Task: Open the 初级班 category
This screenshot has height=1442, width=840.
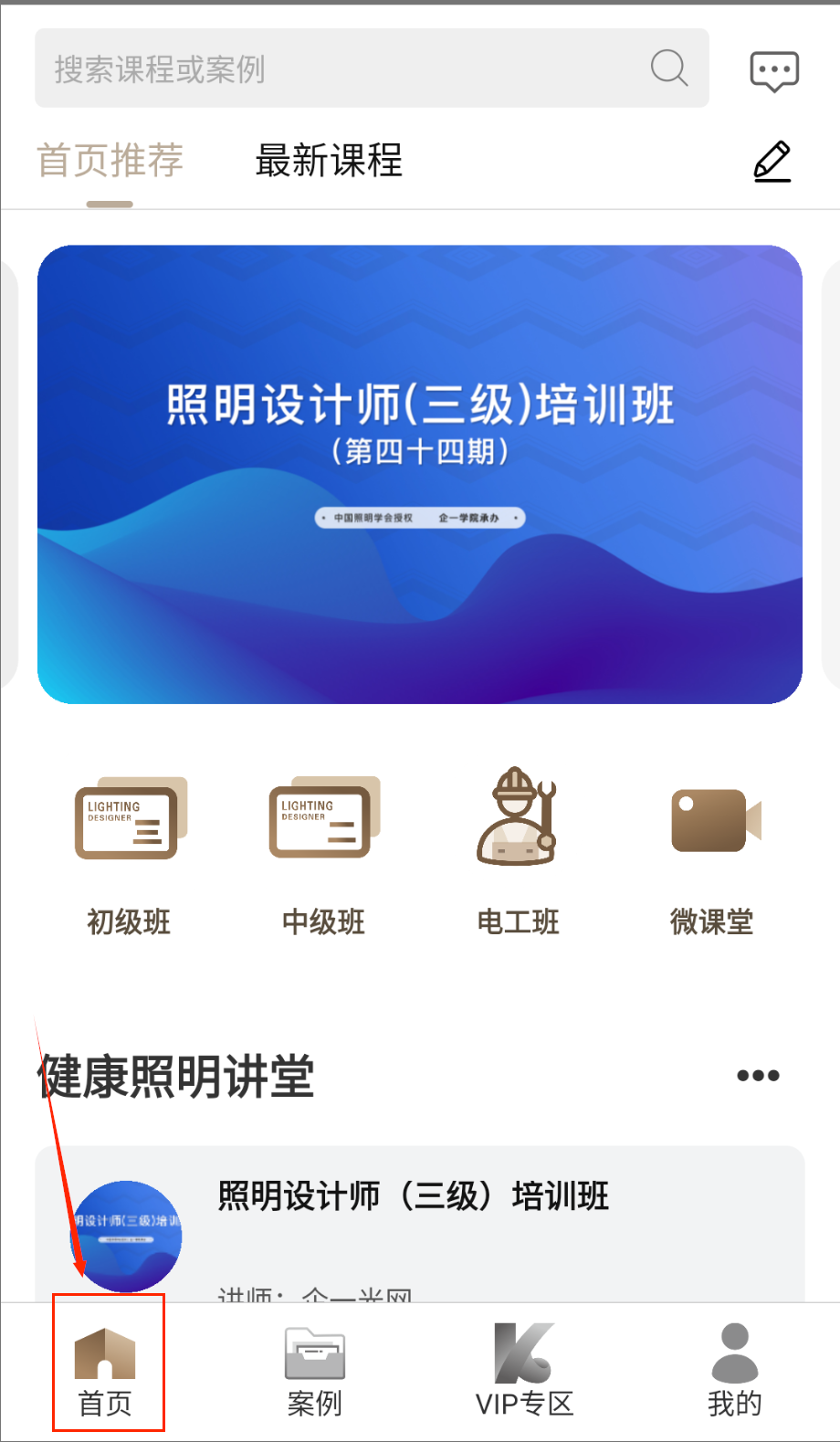Action: pos(130,855)
